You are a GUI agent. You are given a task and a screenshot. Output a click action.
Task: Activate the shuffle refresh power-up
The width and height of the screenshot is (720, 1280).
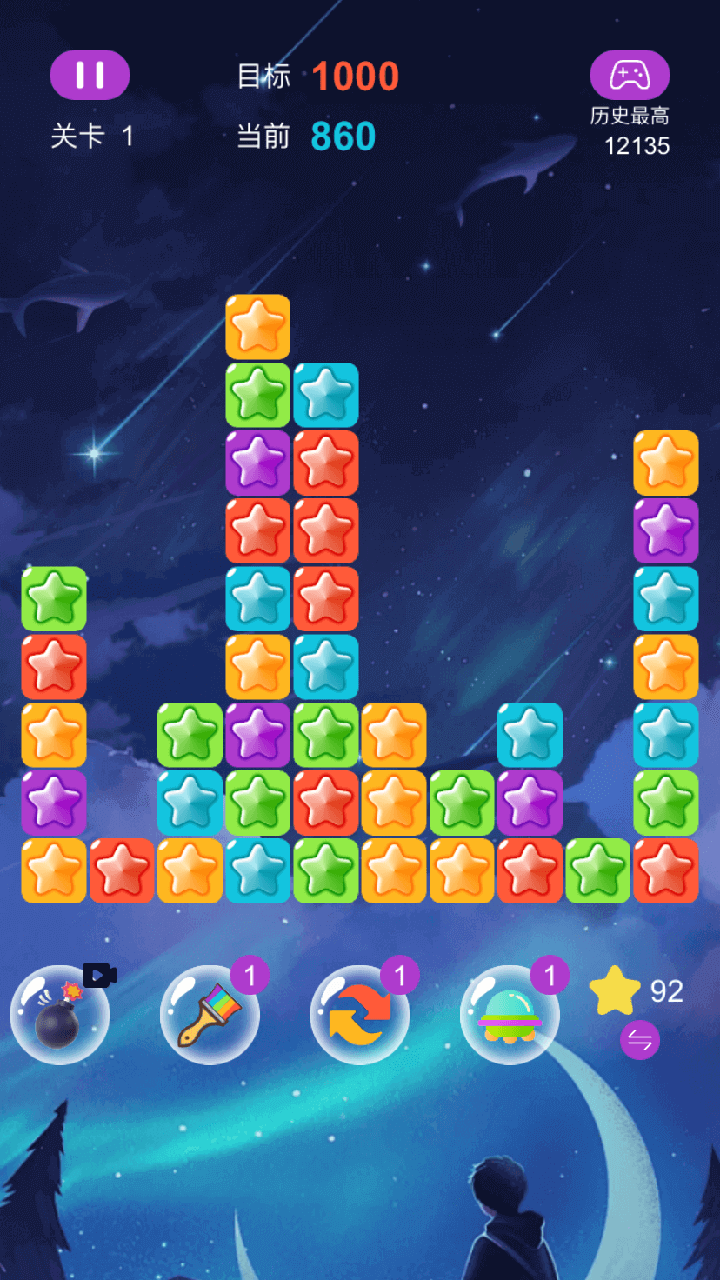359,1014
